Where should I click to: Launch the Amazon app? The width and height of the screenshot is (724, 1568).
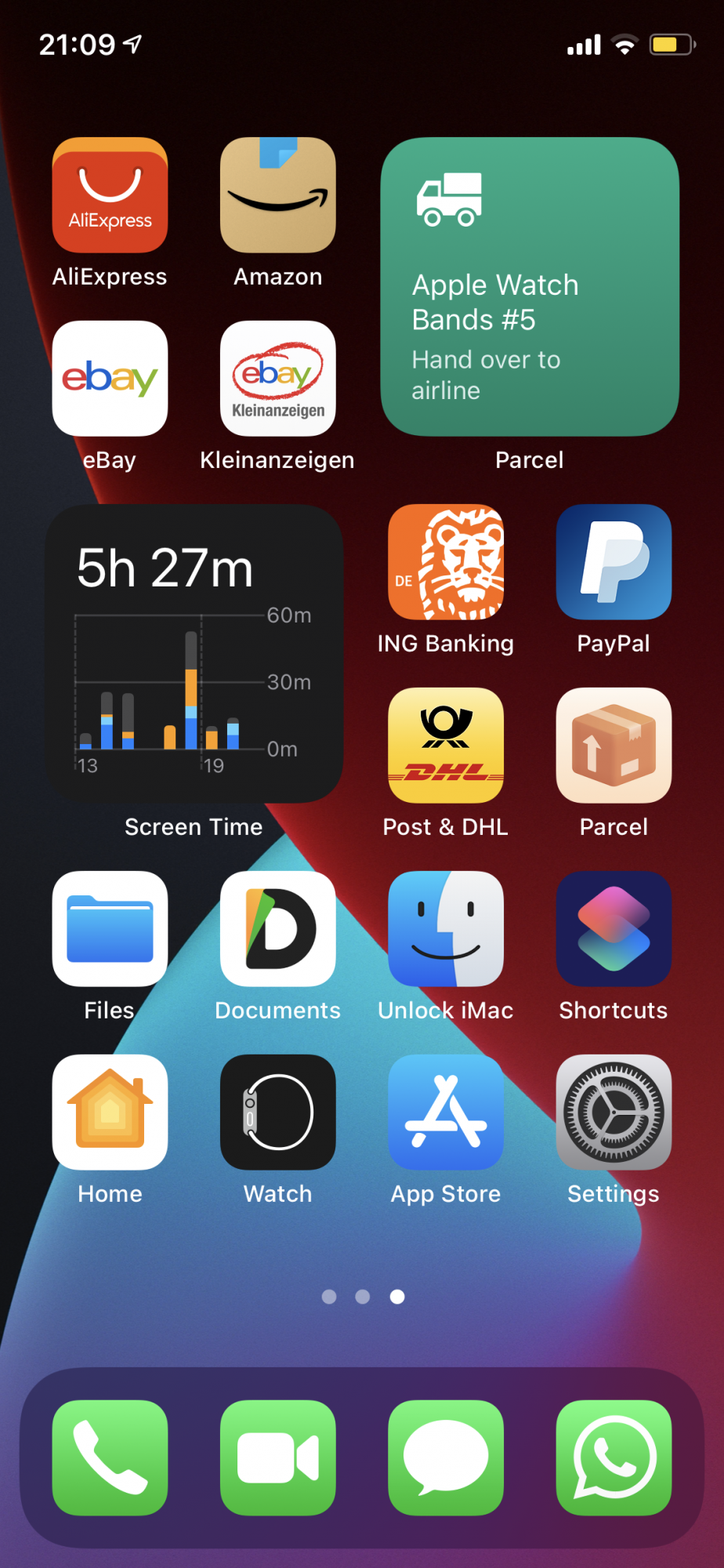coord(277,195)
